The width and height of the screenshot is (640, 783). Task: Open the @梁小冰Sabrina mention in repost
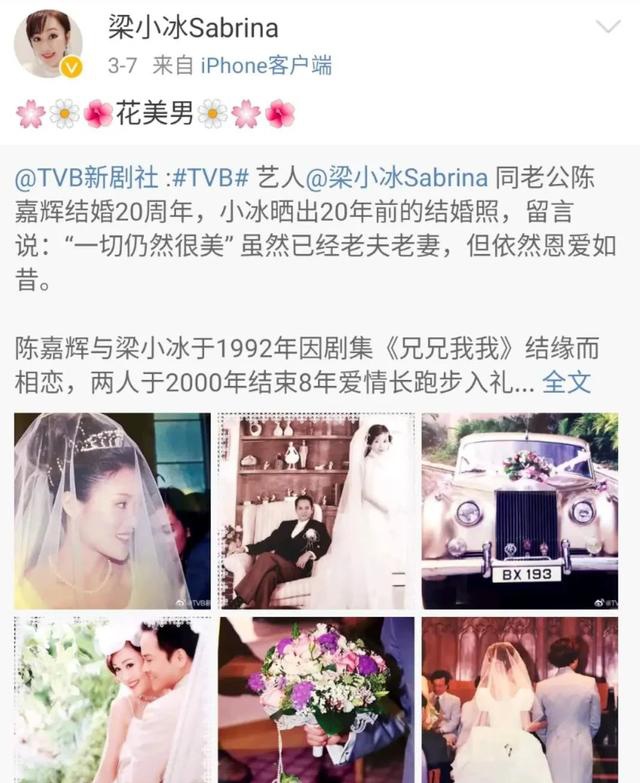[x=396, y=178]
